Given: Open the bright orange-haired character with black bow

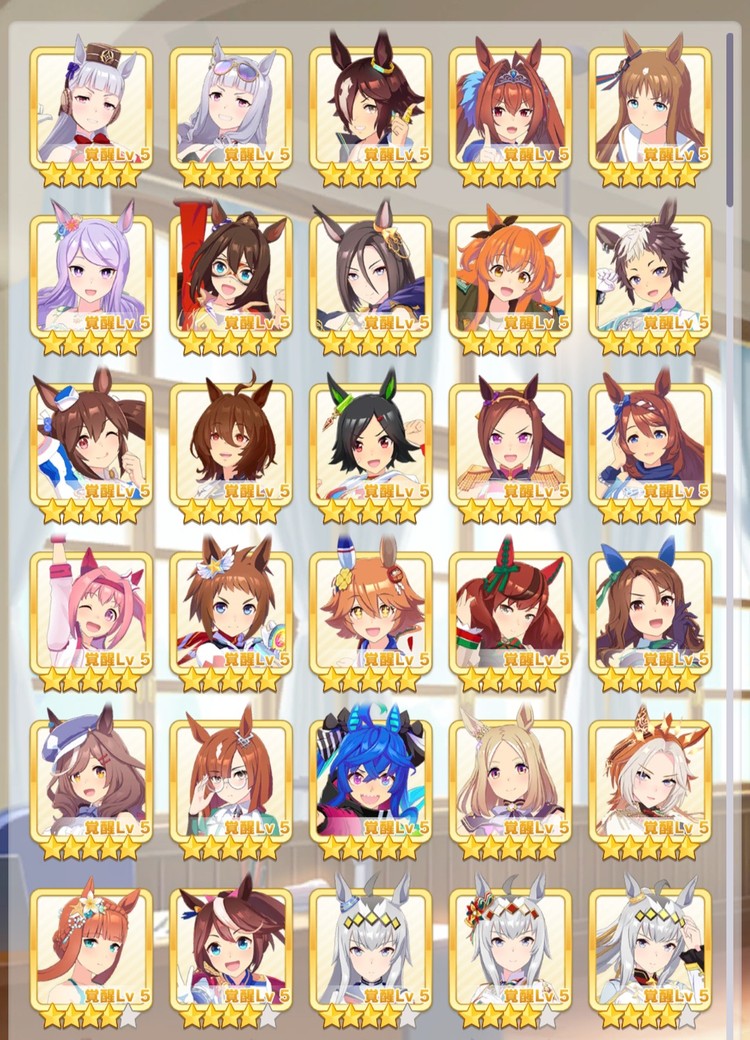Looking at the screenshot, I should (511, 273).
